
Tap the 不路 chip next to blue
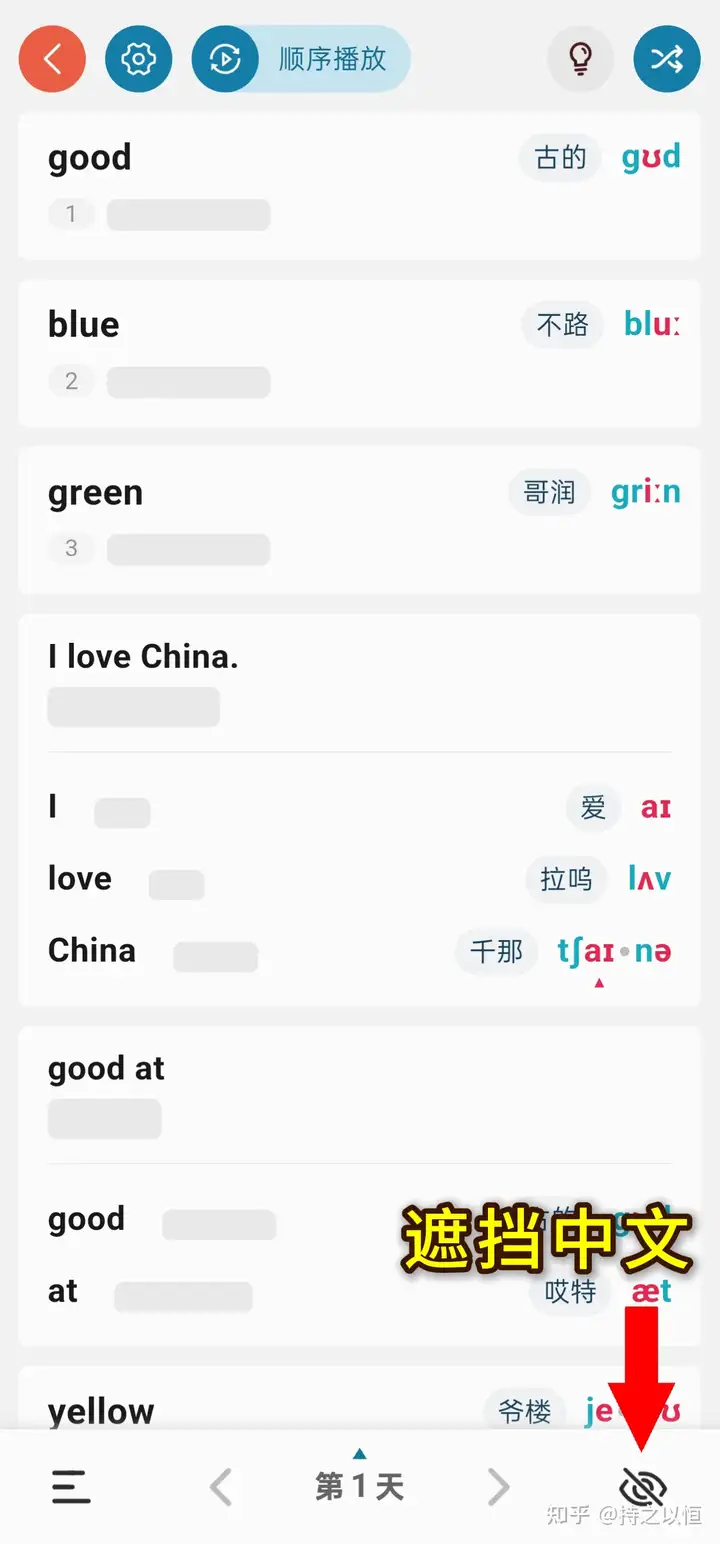tap(563, 325)
